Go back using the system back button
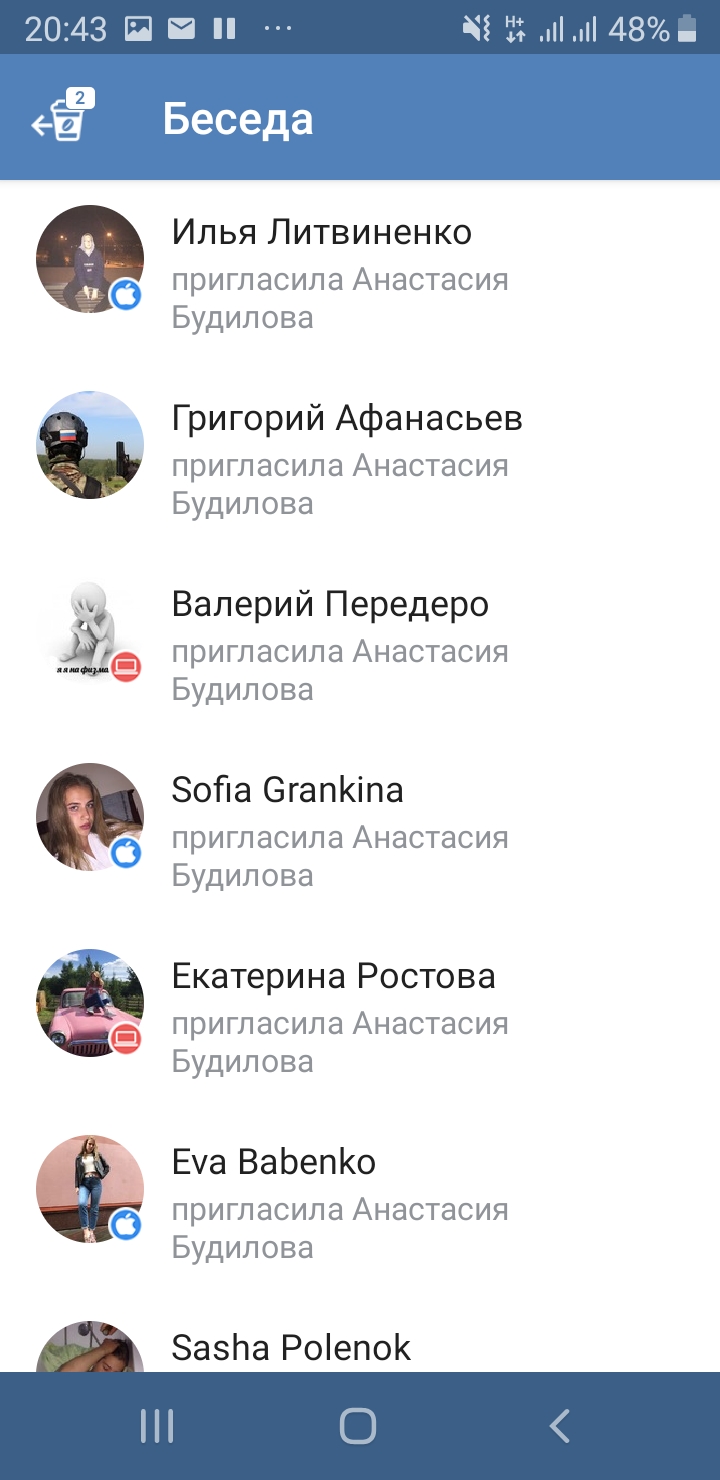The image size is (720, 1480). (560, 1425)
